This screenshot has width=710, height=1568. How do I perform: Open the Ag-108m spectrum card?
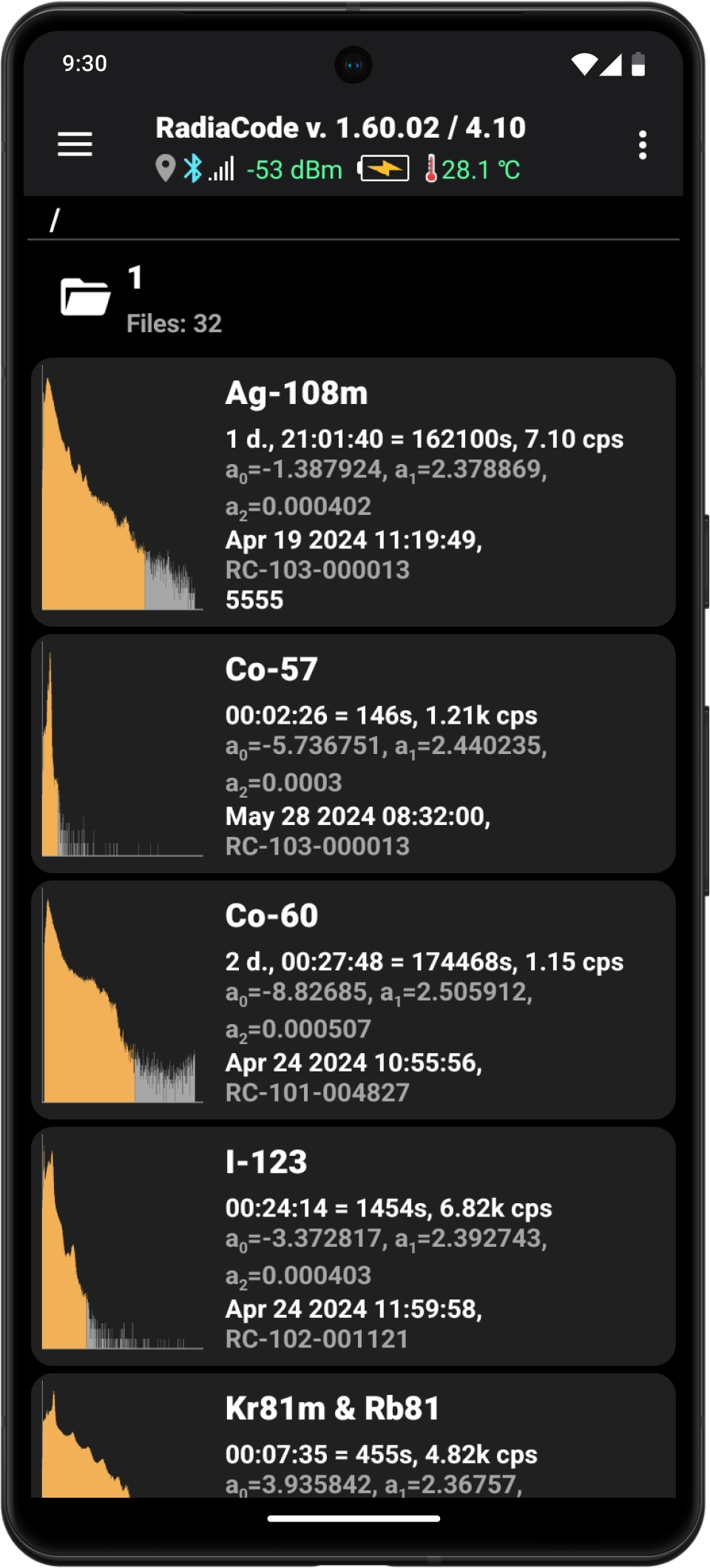click(x=354, y=492)
